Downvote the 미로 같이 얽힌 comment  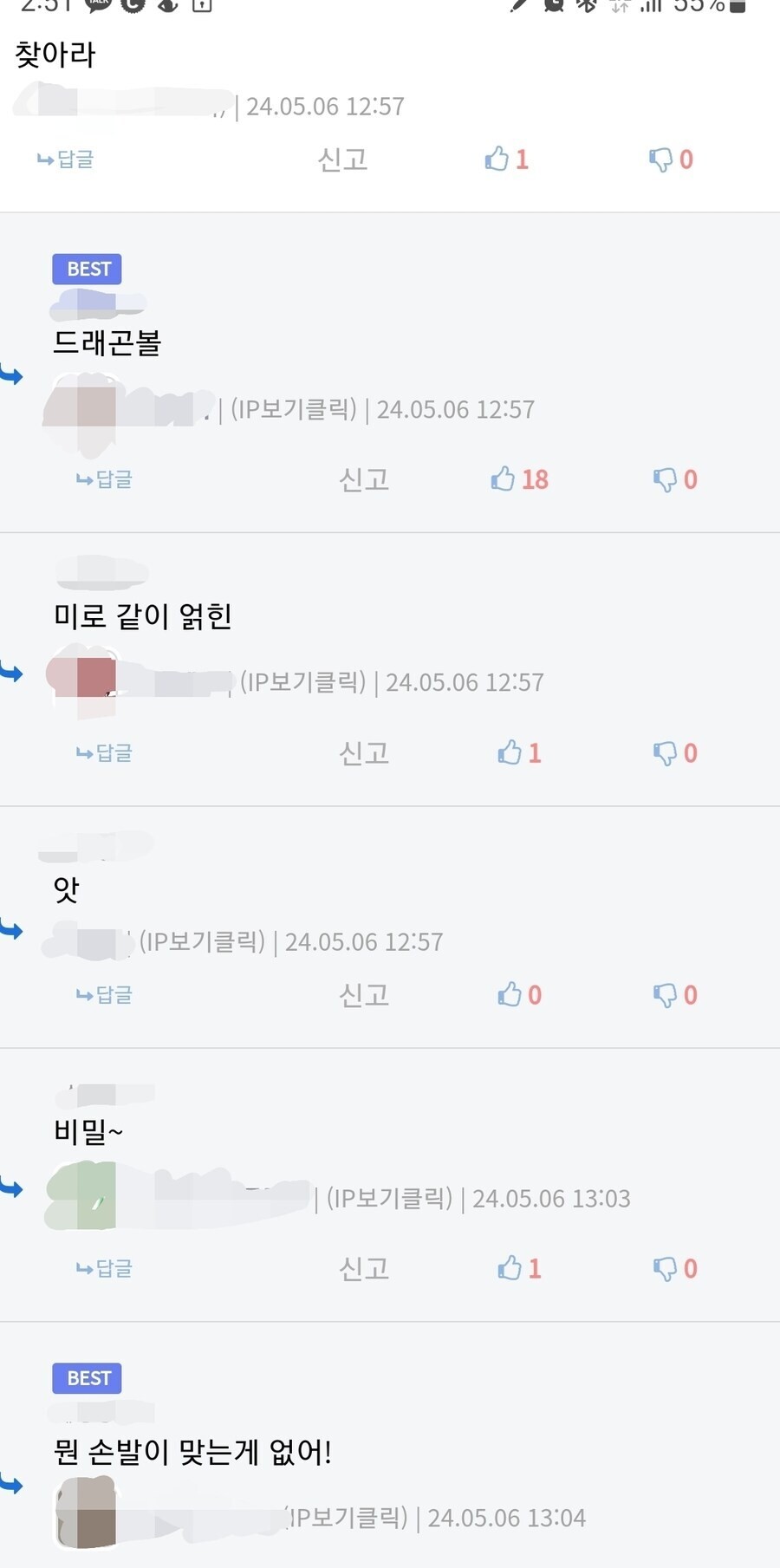[676, 753]
